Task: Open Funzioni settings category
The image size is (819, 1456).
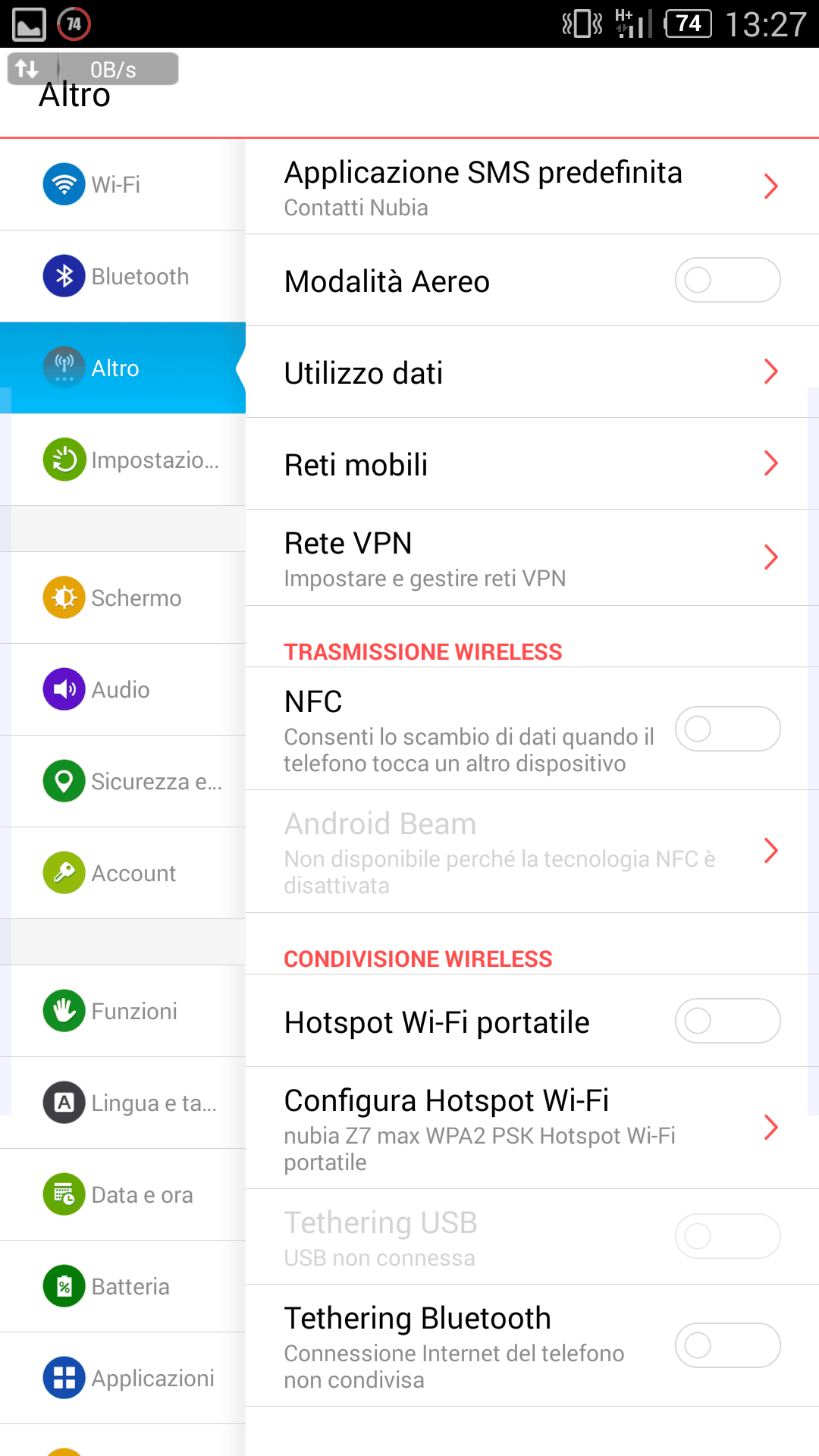Action: [x=123, y=1011]
